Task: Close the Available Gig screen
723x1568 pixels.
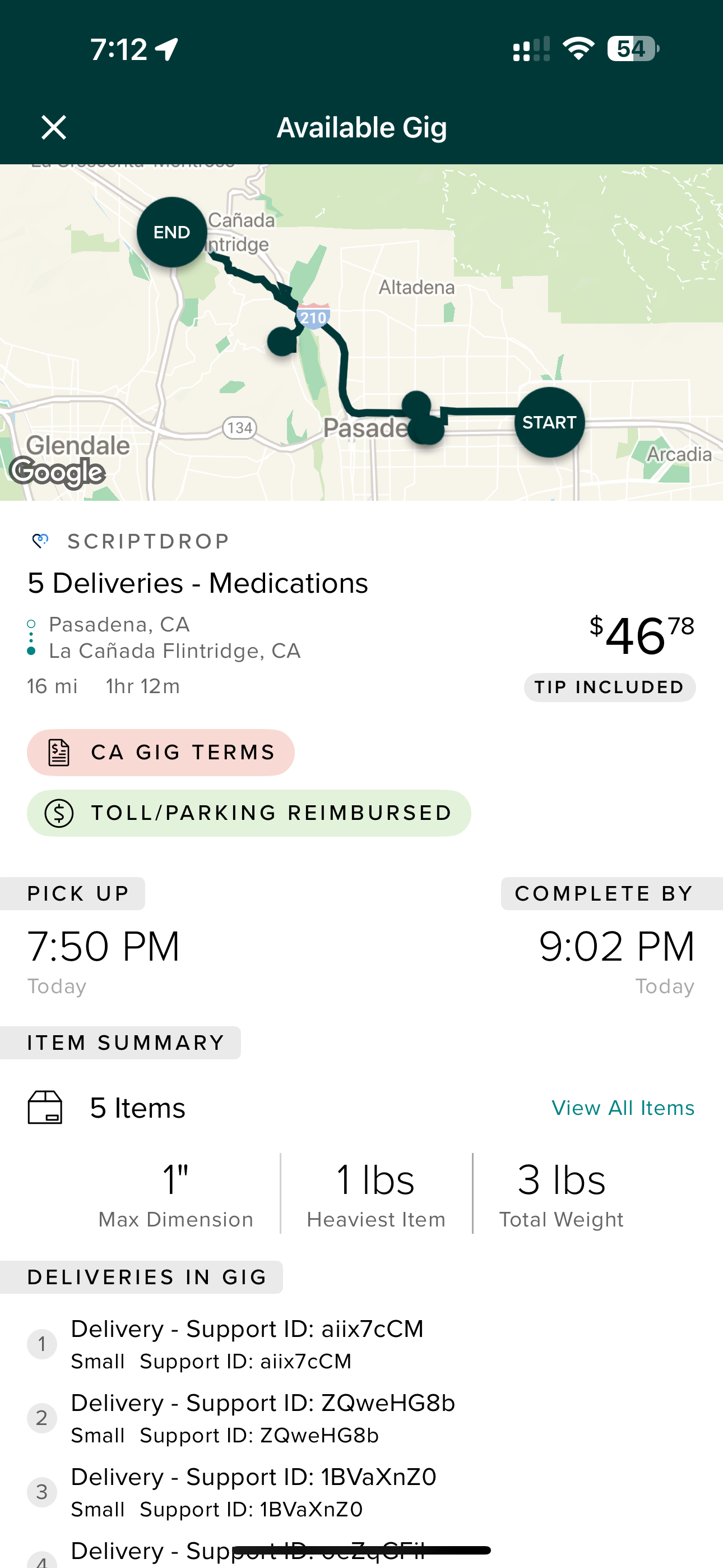Action: pyautogui.click(x=54, y=128)
